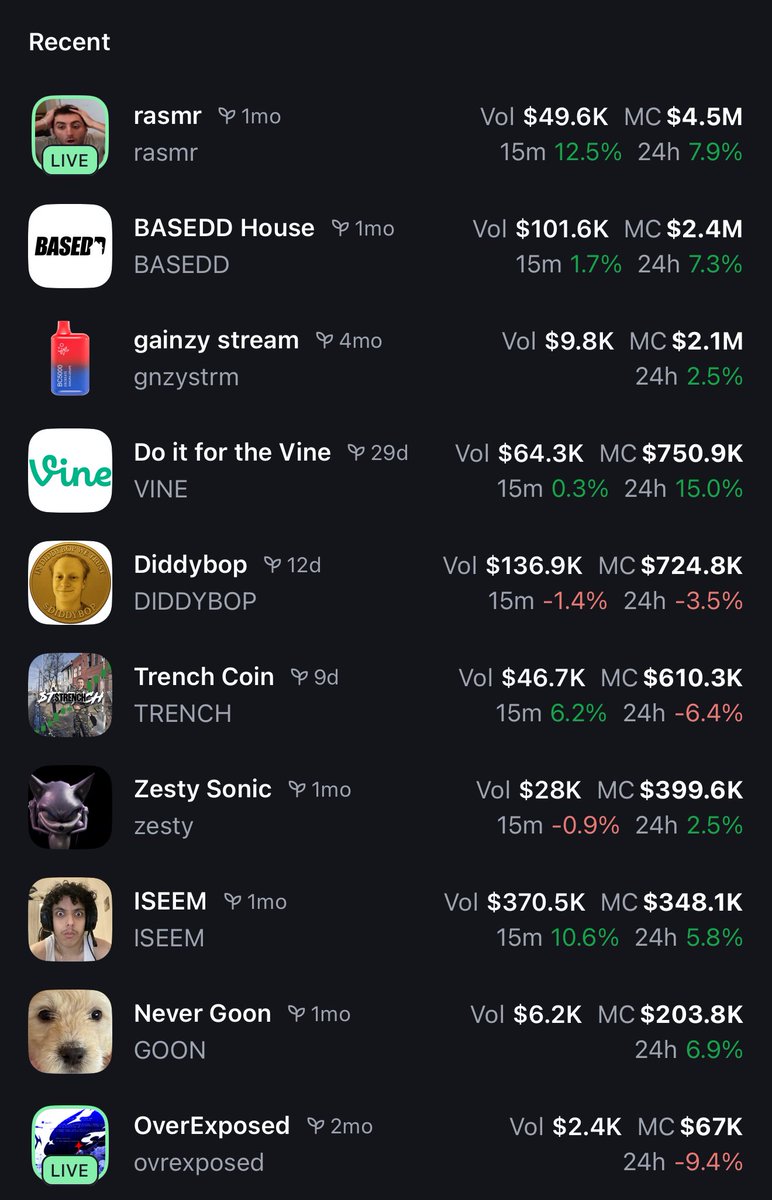Open Do it for the Vine coin
This screenshot has height=1200, width=772.
232,453
